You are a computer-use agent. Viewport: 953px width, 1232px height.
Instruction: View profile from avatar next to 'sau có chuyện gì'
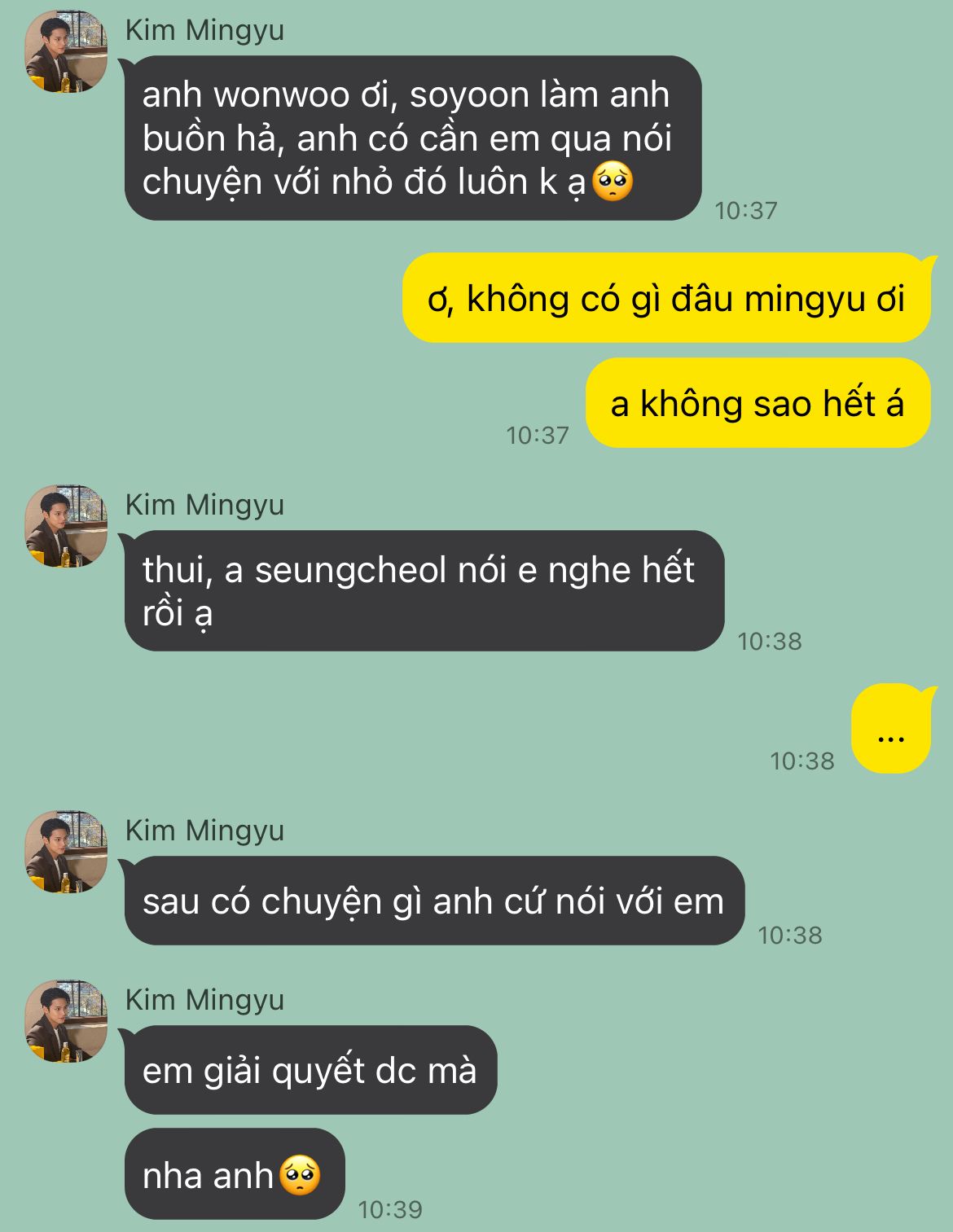point(66,852)
